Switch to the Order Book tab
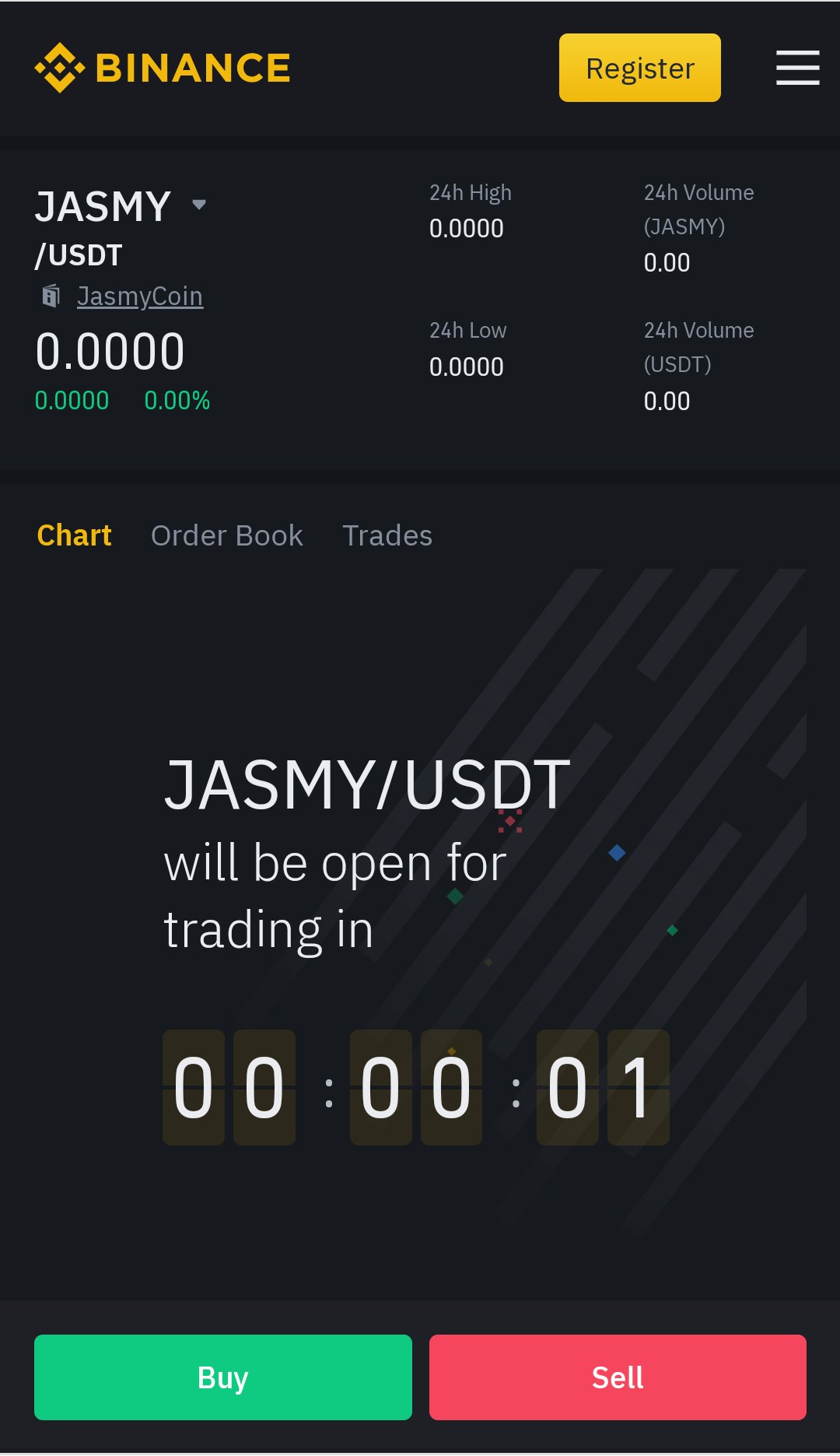 tap(226, 535)
